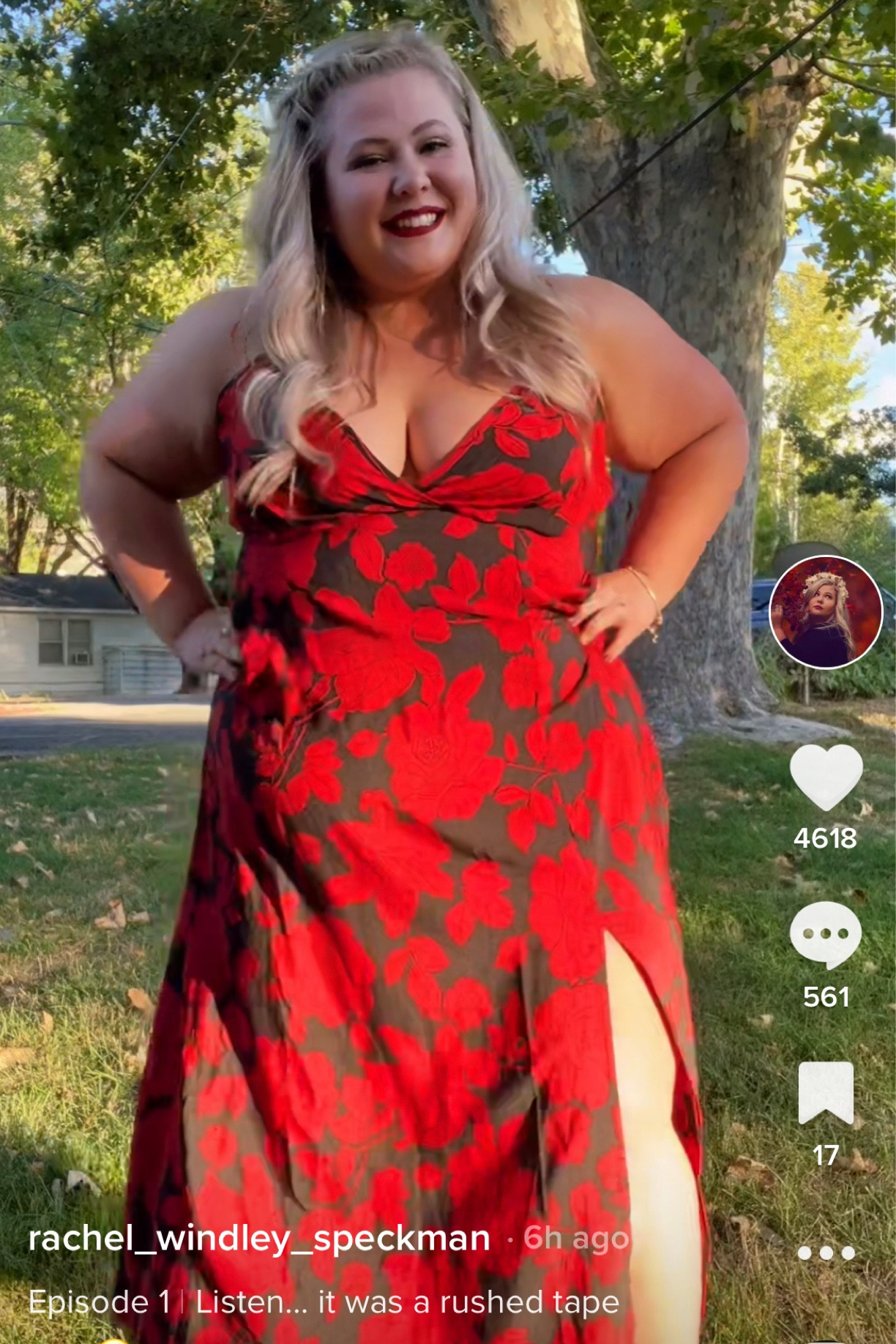The image size is (896, 1344).
Task: Open rachel_windley_speckman's username link
Action: pos(259,1238)
